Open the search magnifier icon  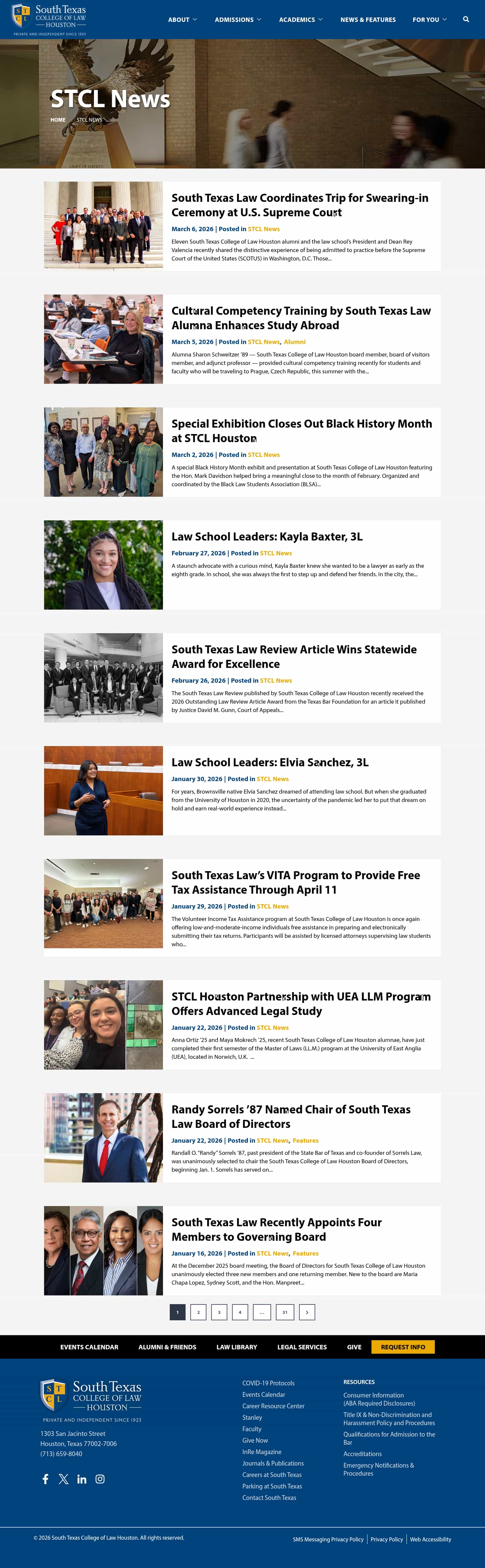click(x=465, y=20)
